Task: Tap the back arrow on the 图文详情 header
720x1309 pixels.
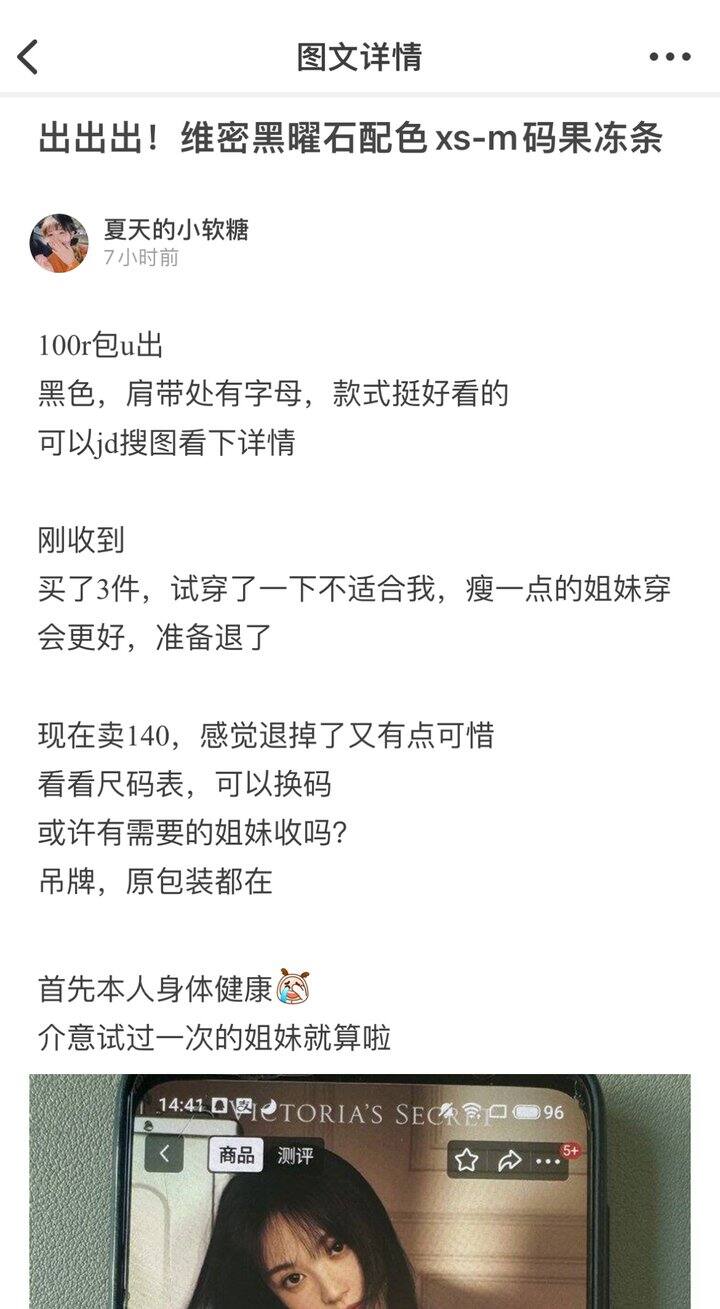Action: (28, 55)
